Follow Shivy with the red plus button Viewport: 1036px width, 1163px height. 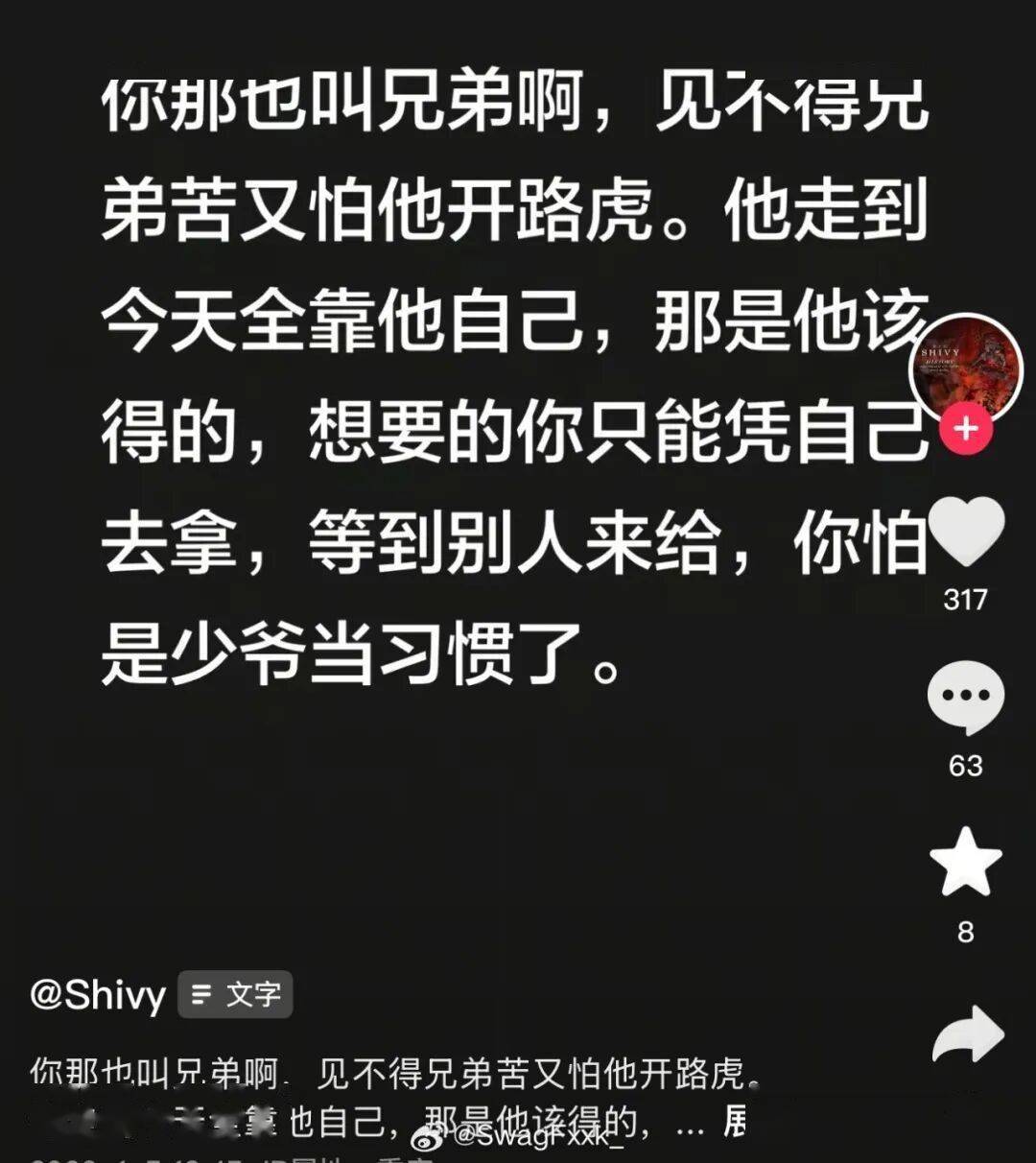click(x=965, y=429)
